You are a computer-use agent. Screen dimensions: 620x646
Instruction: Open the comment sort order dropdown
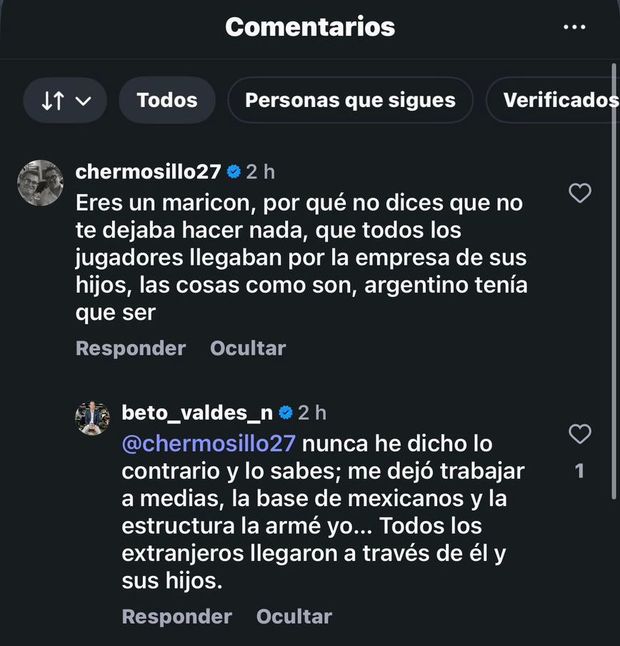(67, 100)
